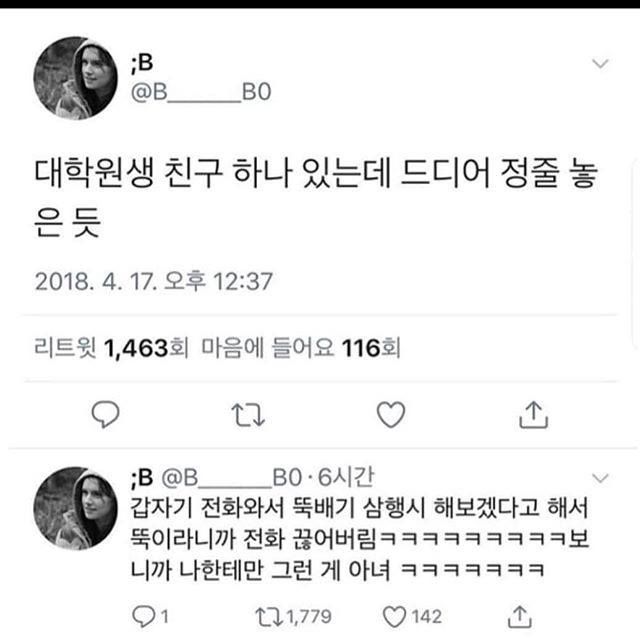Share the reply tweet about 뚝배기

pyautogui.click(x=520, y=613)
